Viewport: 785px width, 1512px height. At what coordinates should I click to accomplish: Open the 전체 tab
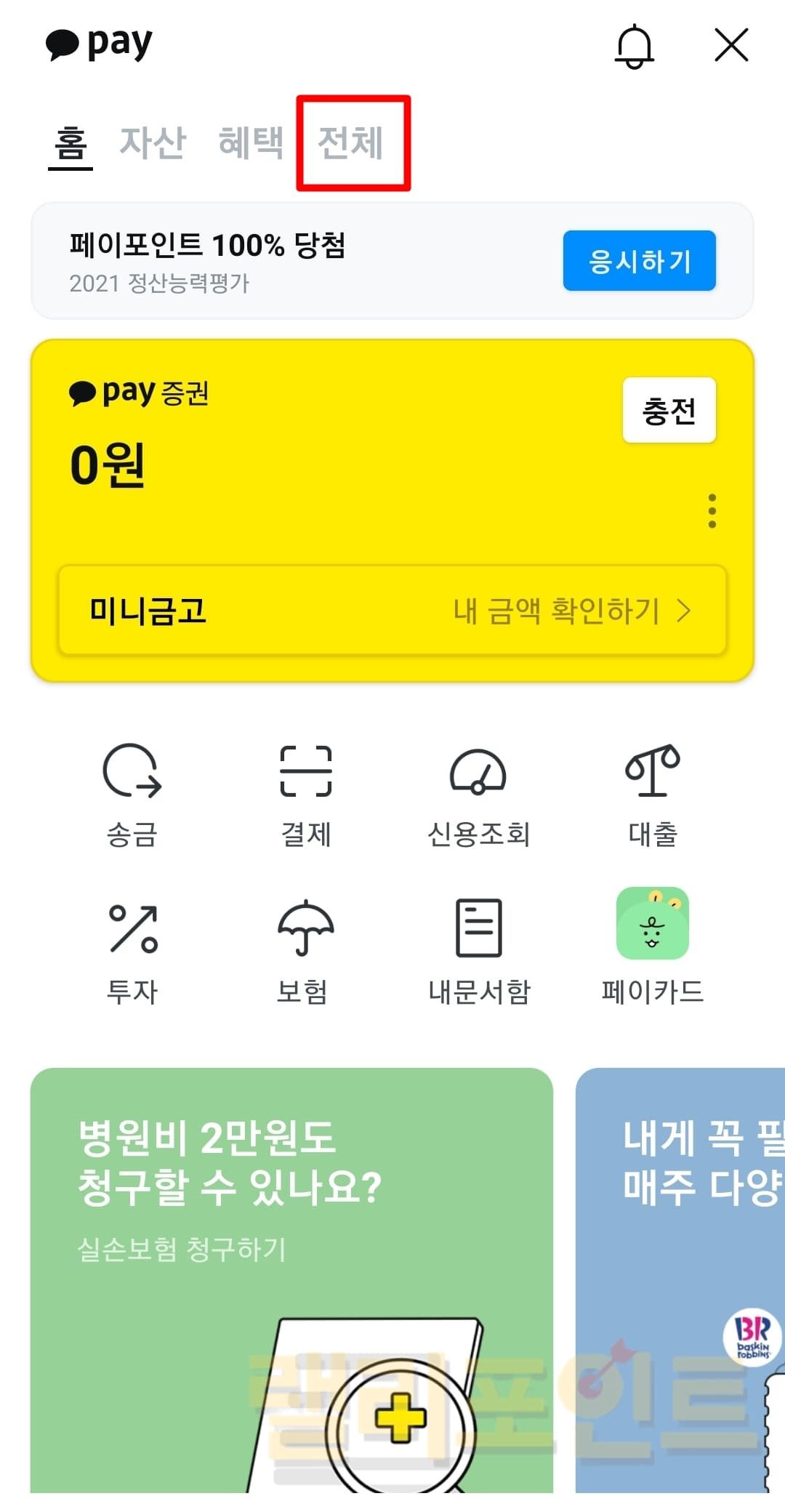(x=352, y=142)
